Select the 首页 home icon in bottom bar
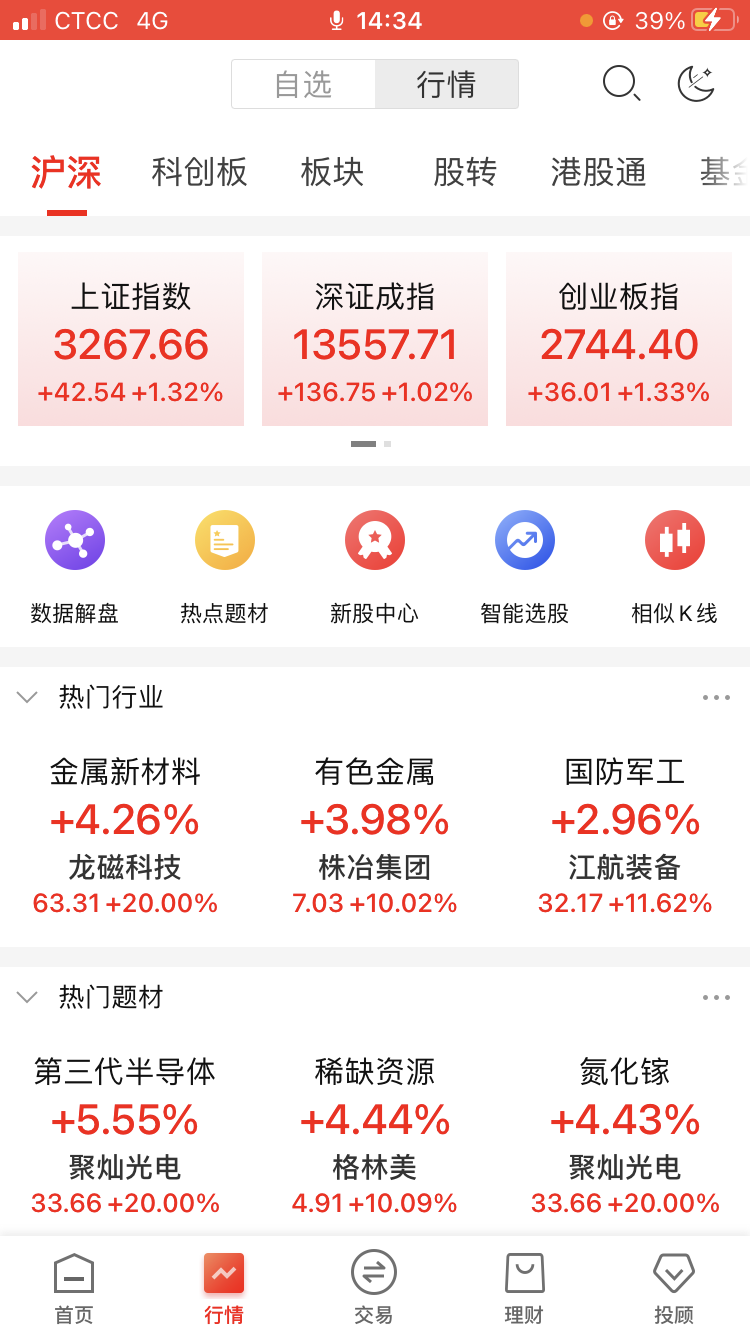Image resolution: width=750 pixels, height=1334 pixels. pyautogui.click(x=74, y=1285)
